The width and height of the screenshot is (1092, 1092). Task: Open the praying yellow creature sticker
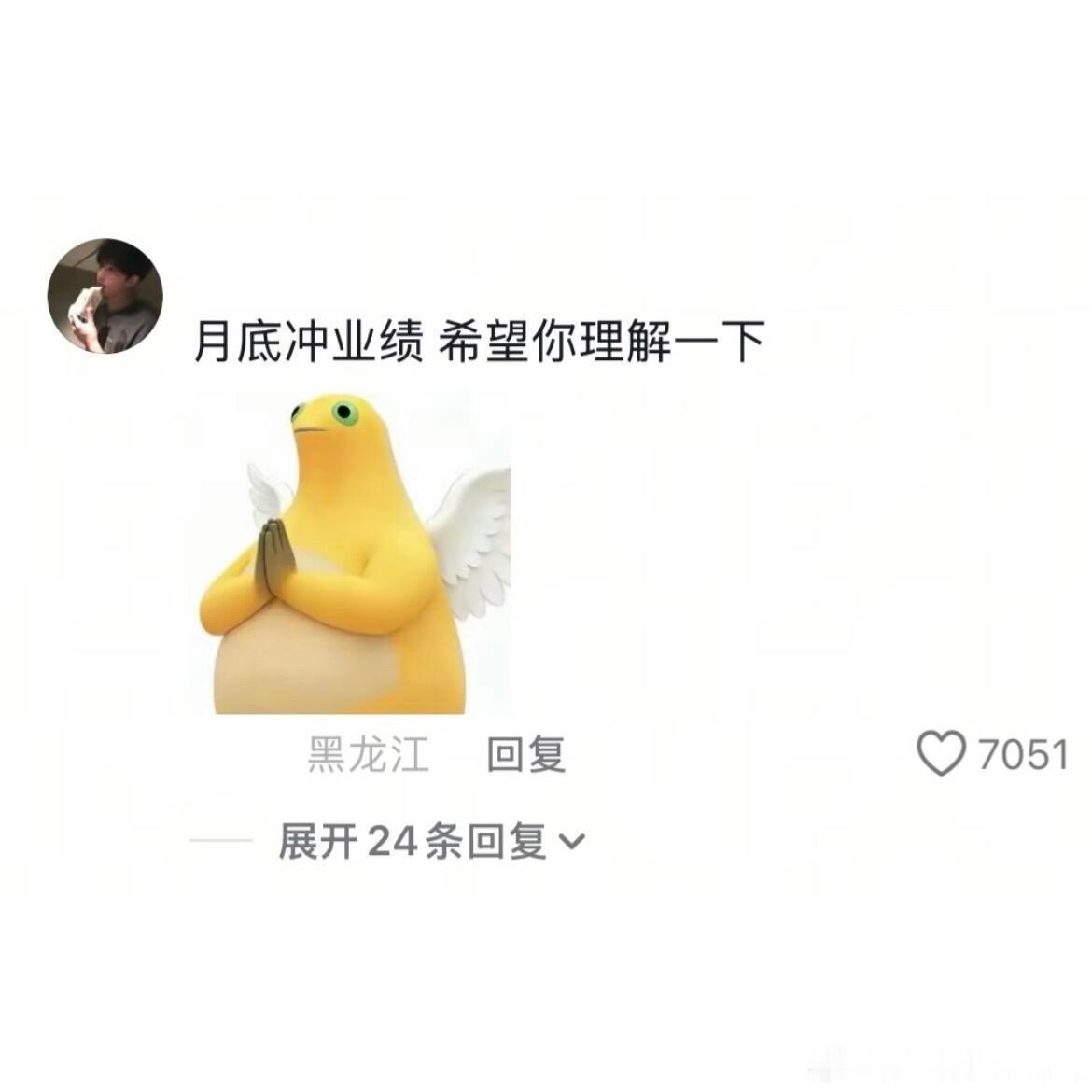(x=354, y=553)
